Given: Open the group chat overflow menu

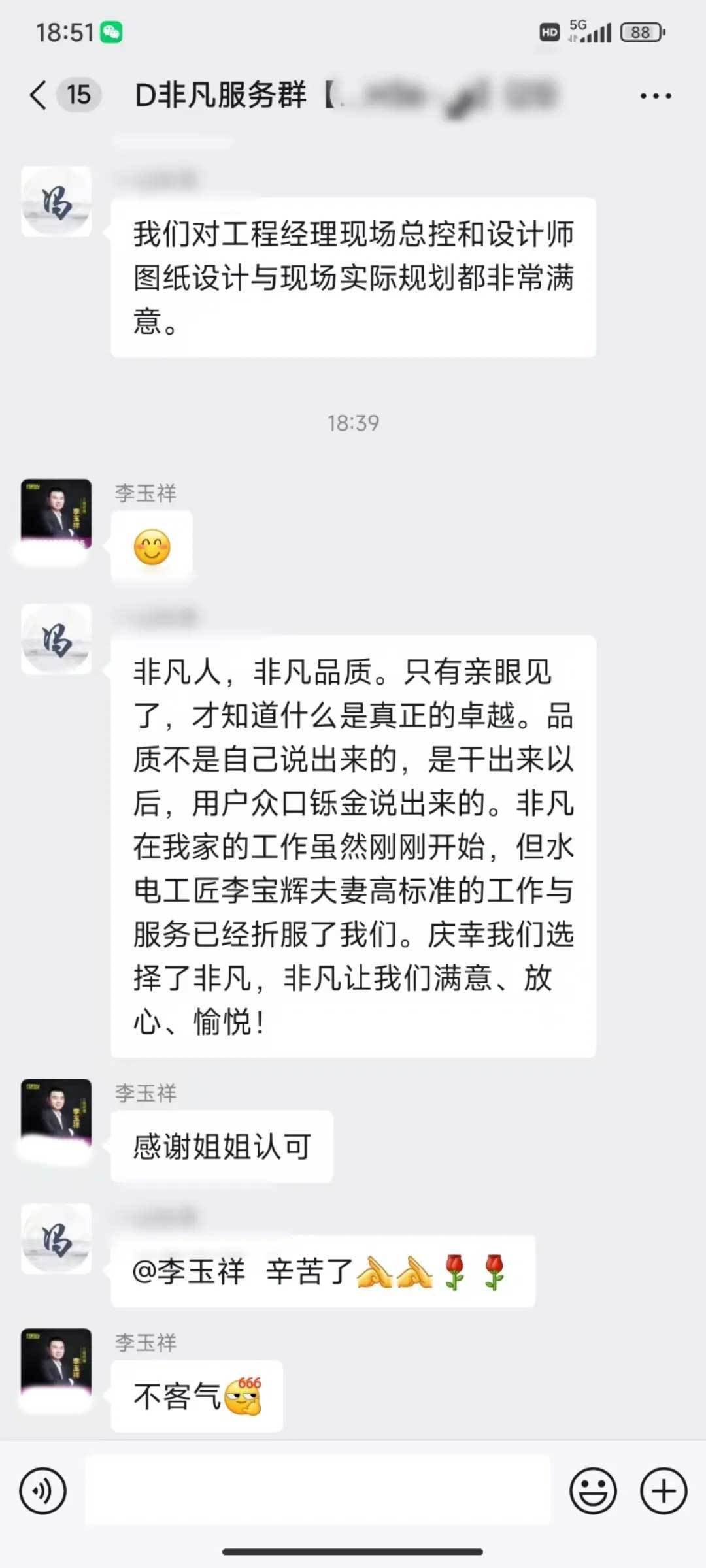Looking at the screenshot, I should tap(655, 96).
